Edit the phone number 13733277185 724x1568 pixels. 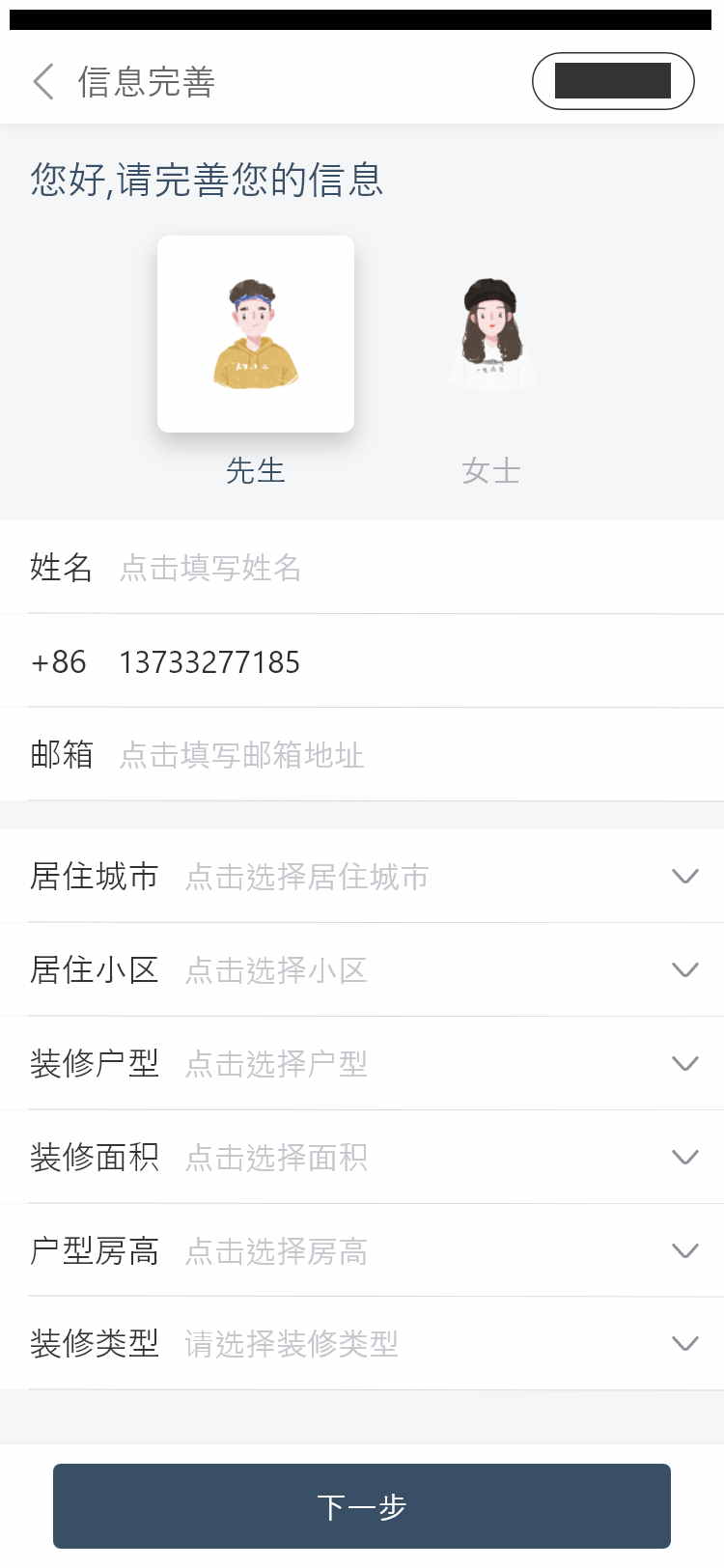tap(209, 662)
